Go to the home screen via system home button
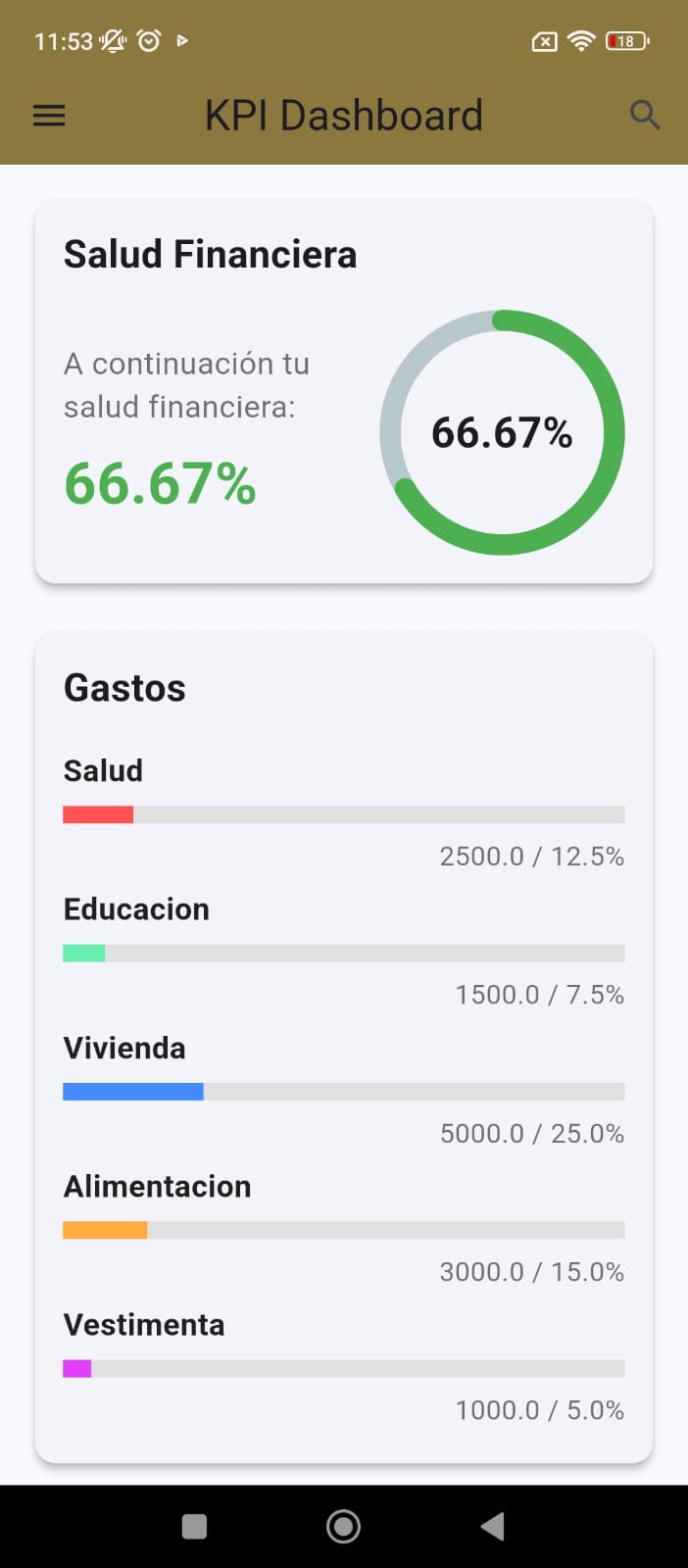This screenshot has width=688, height=1568. click(x=343, y=1526)
